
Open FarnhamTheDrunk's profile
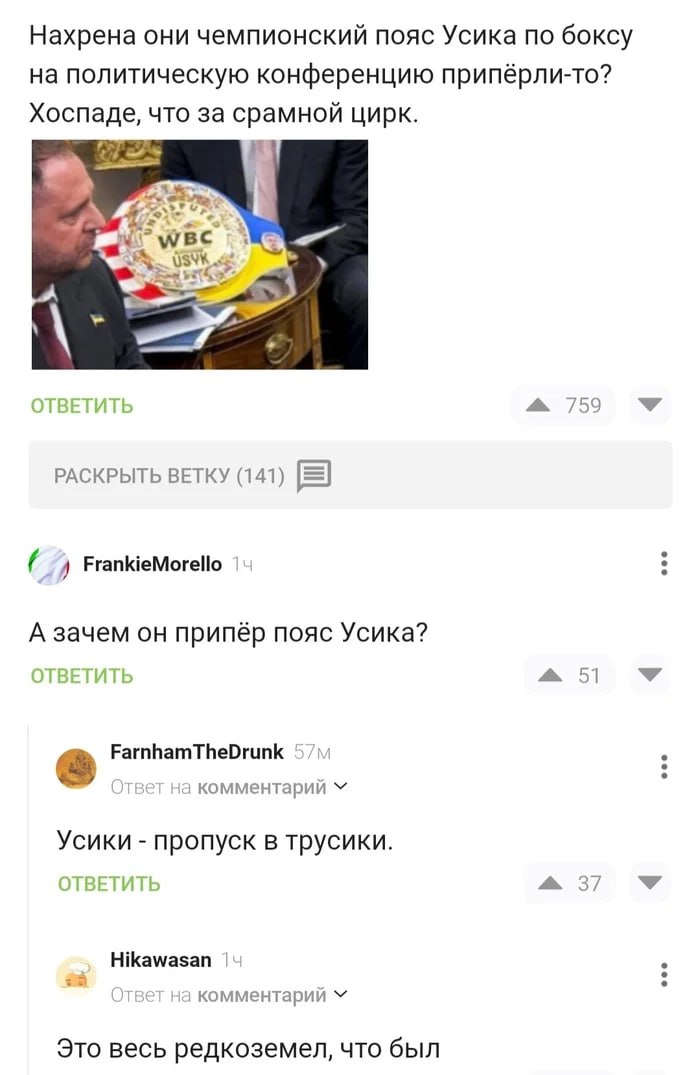[x=196, y=751]
